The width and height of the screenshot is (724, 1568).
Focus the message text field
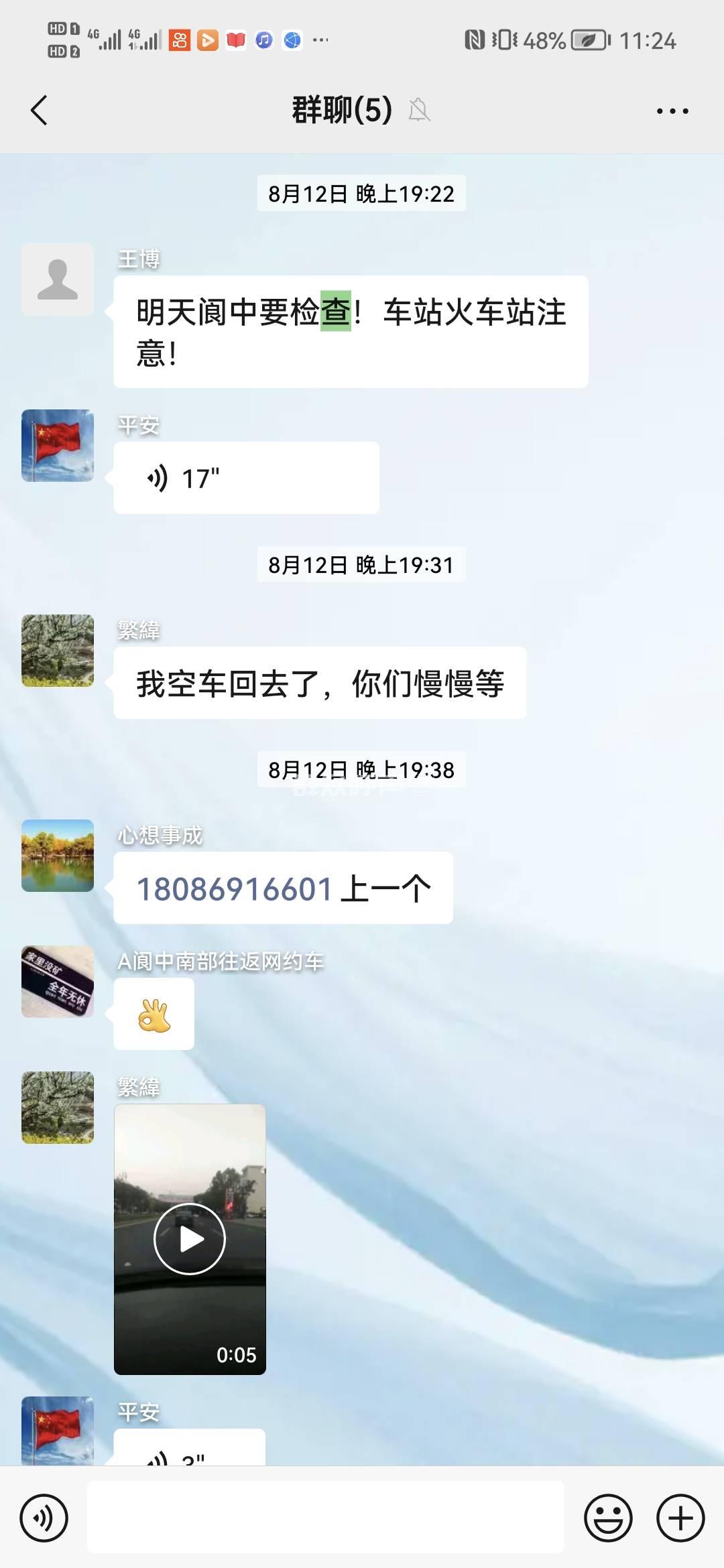click(325, 1518)
